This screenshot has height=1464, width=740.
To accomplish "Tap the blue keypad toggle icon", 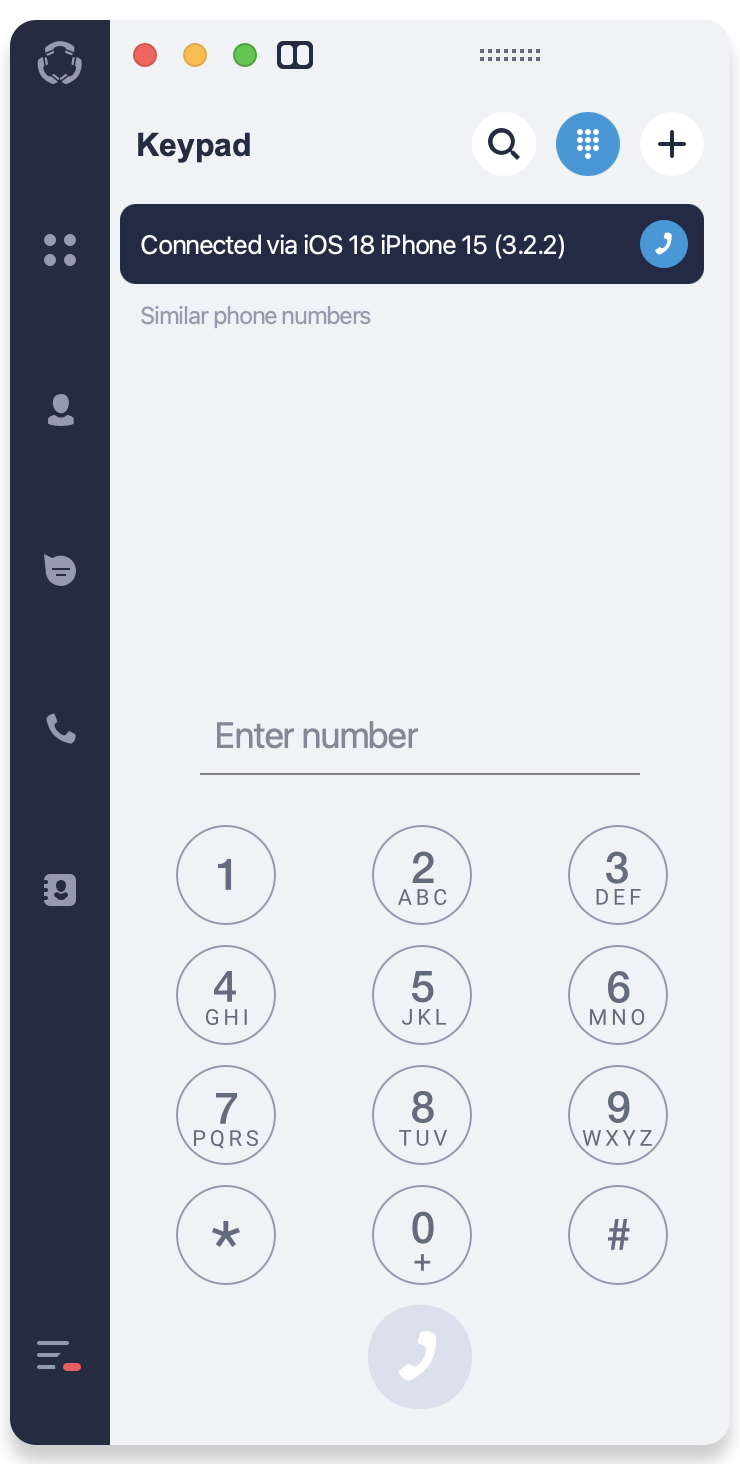I will (588, 145).
